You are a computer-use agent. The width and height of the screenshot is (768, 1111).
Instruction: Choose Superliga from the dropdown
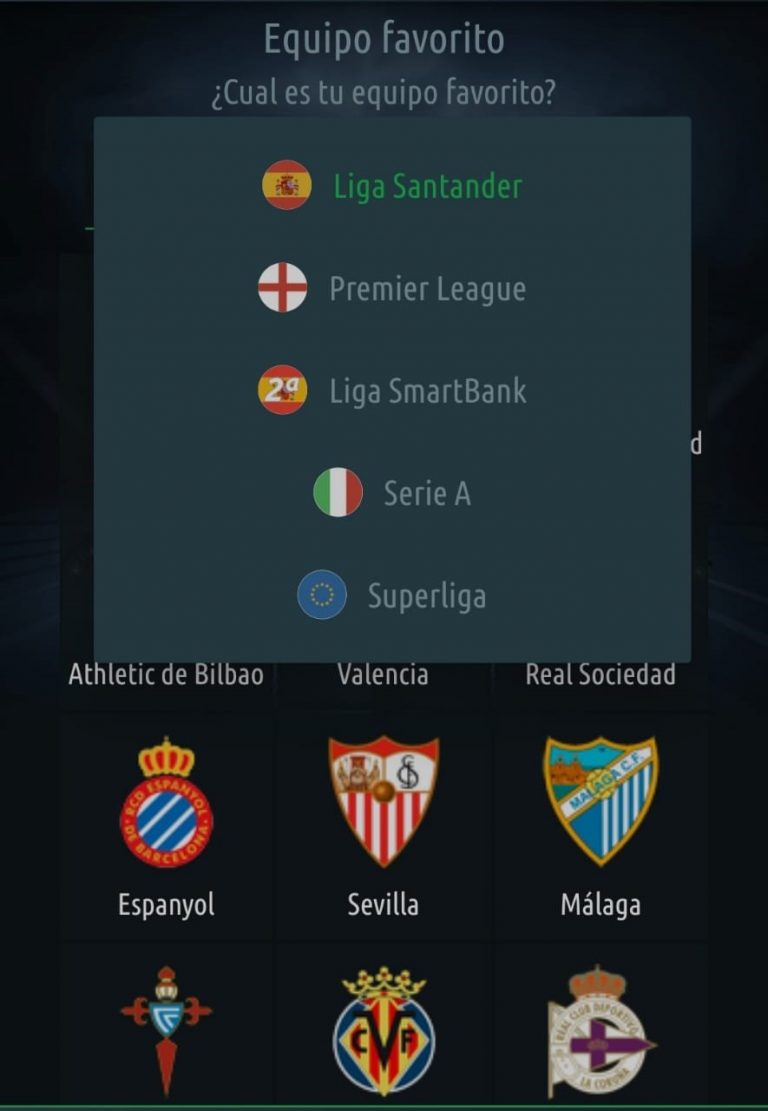point(392,596)
